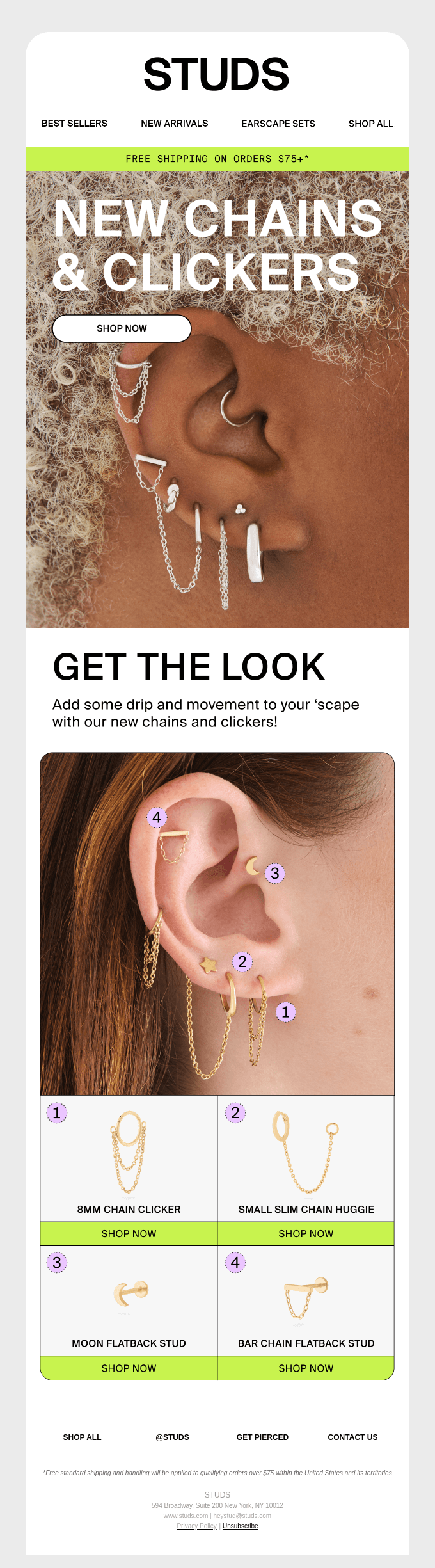This screenshot has height=1568, width=435.
Task: Shop the Bar Chain Flatback Stud
Action: tap(306, 1368)
